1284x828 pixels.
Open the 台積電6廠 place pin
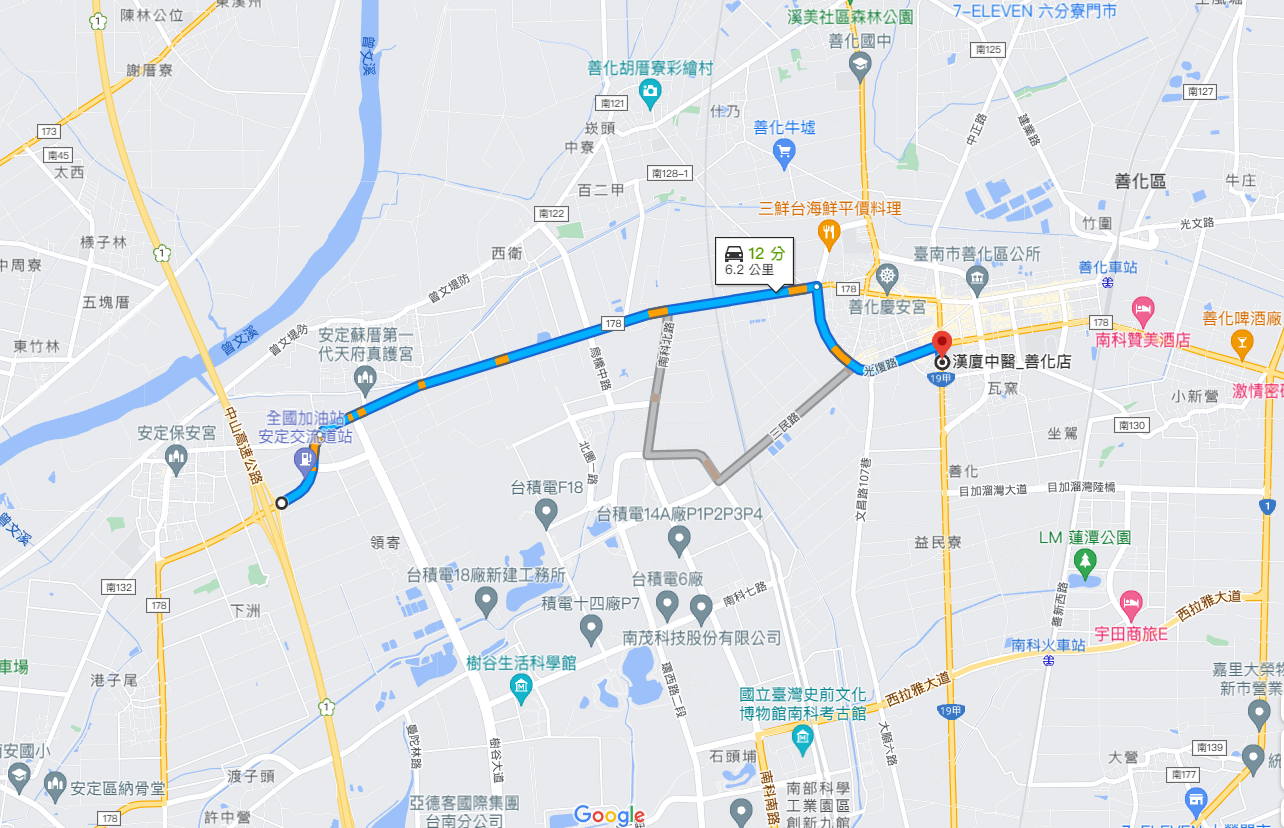pos(668,604)
